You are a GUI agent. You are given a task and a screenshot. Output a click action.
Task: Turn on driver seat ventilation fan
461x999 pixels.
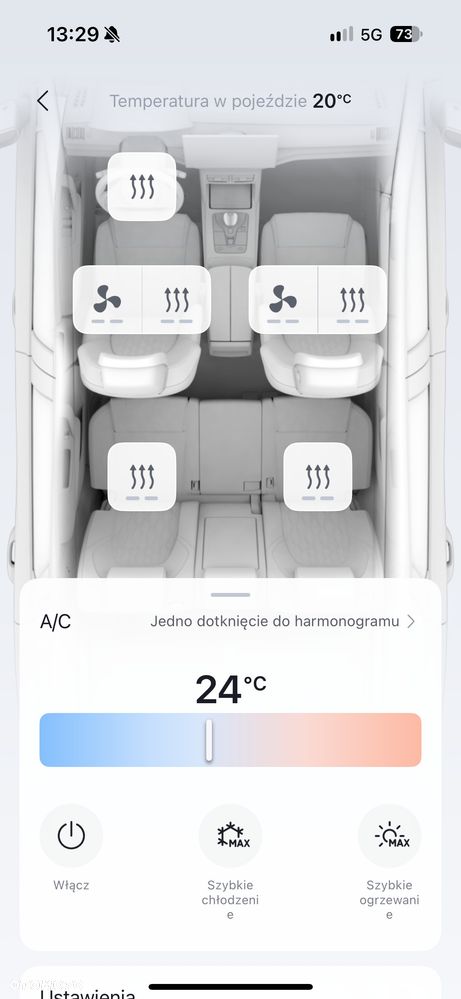pyautogui.click(x=107, y=299)
